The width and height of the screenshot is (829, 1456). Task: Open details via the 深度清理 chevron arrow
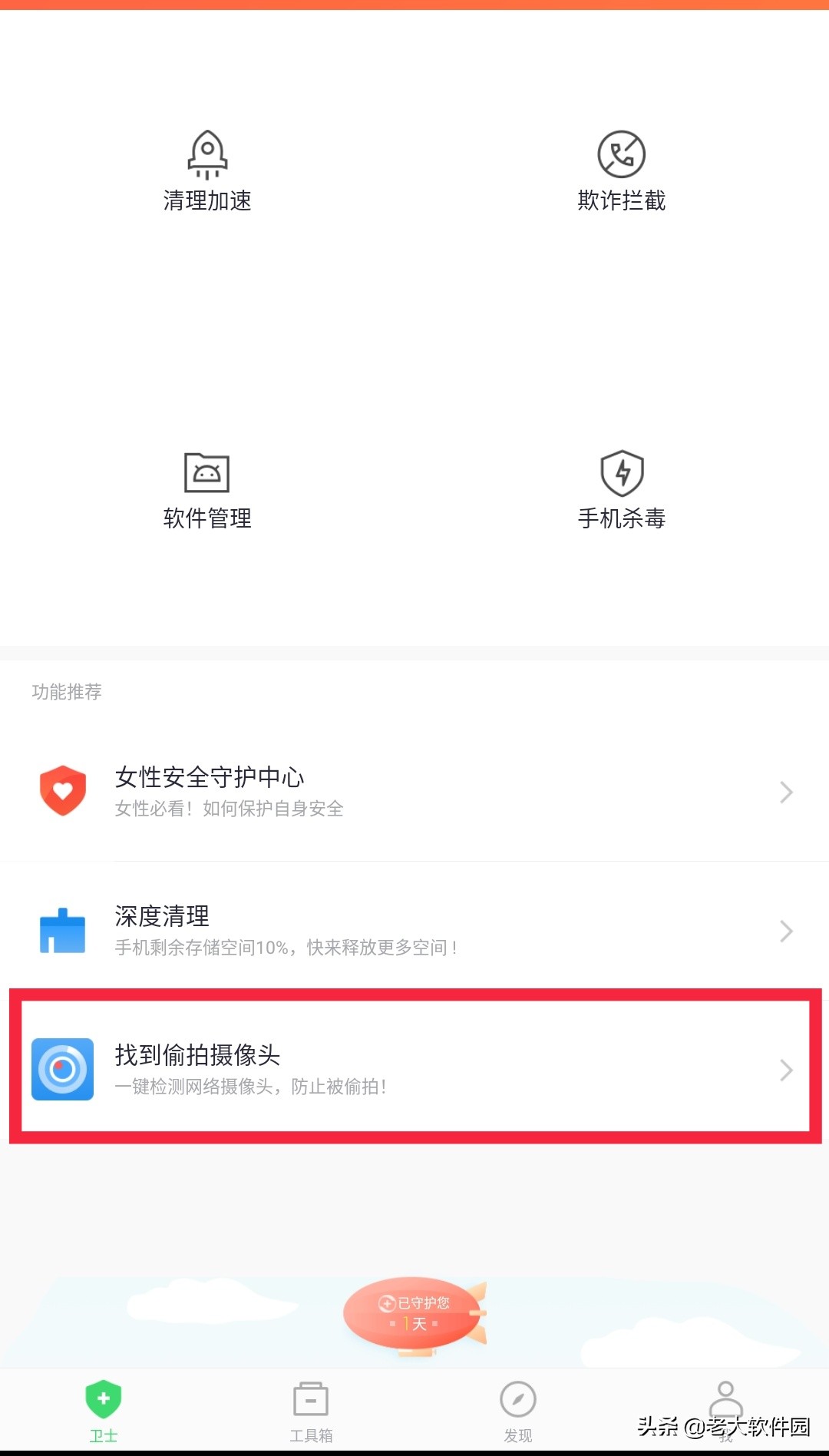(785, 931)
